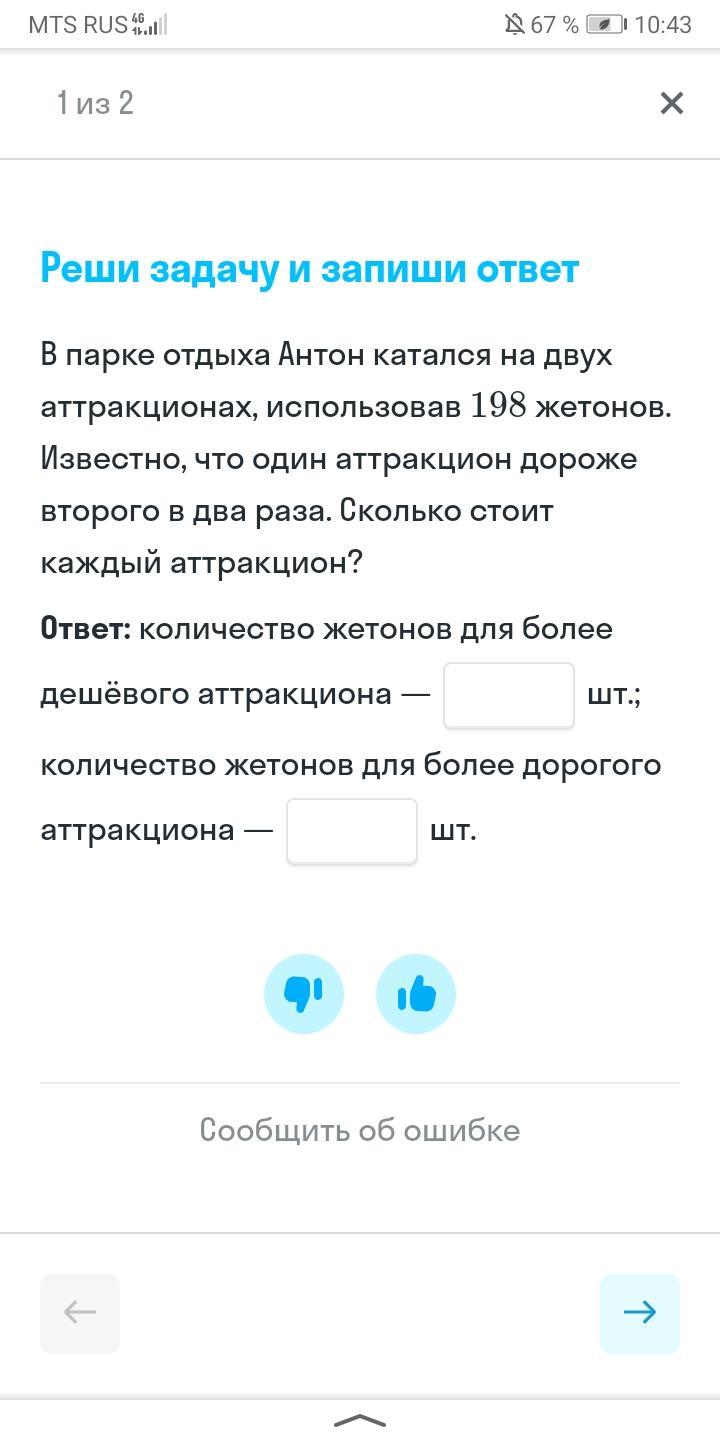The height and width of the screenshot is (1440, 720).
Task: Dislike this task with thumbs down
Action: (x=304, y=994)
